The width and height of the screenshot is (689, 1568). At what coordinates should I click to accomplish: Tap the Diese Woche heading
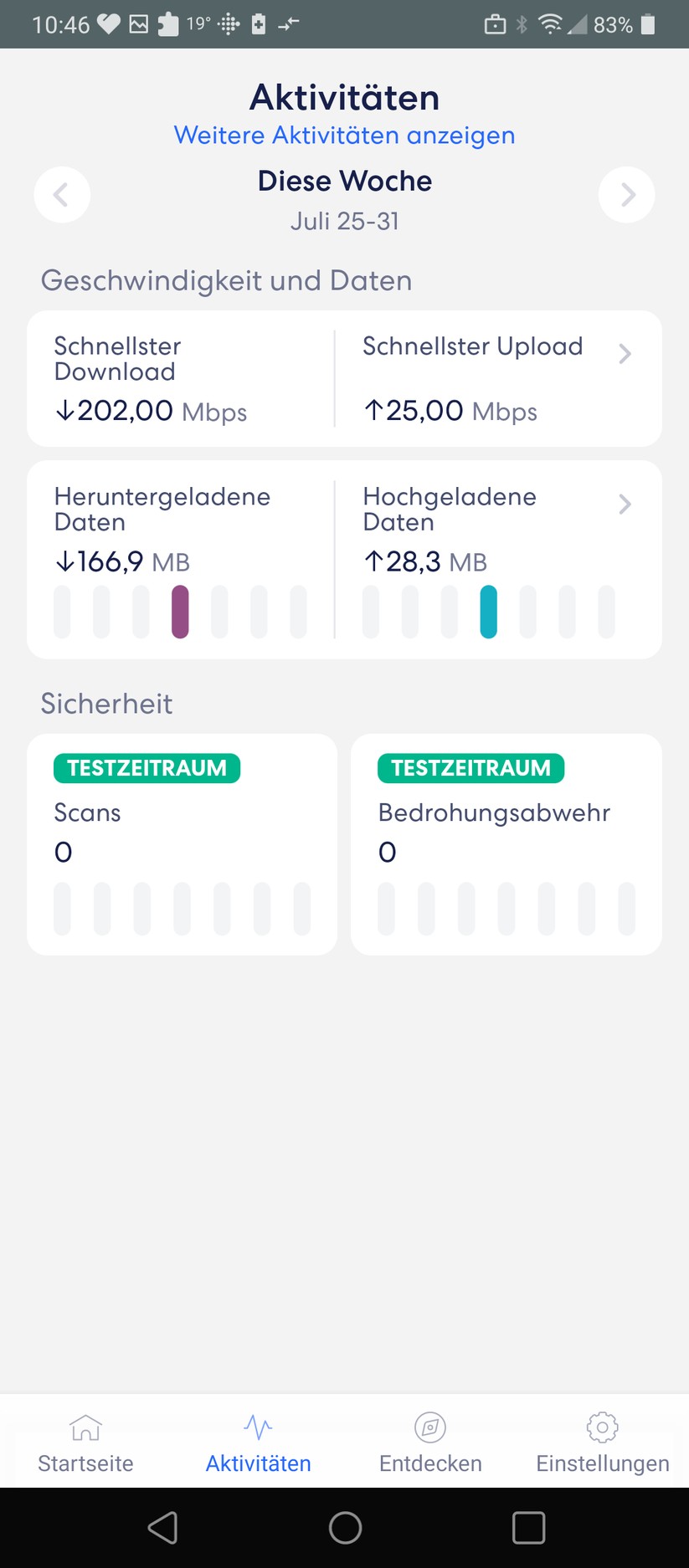[x=344, y=181]
